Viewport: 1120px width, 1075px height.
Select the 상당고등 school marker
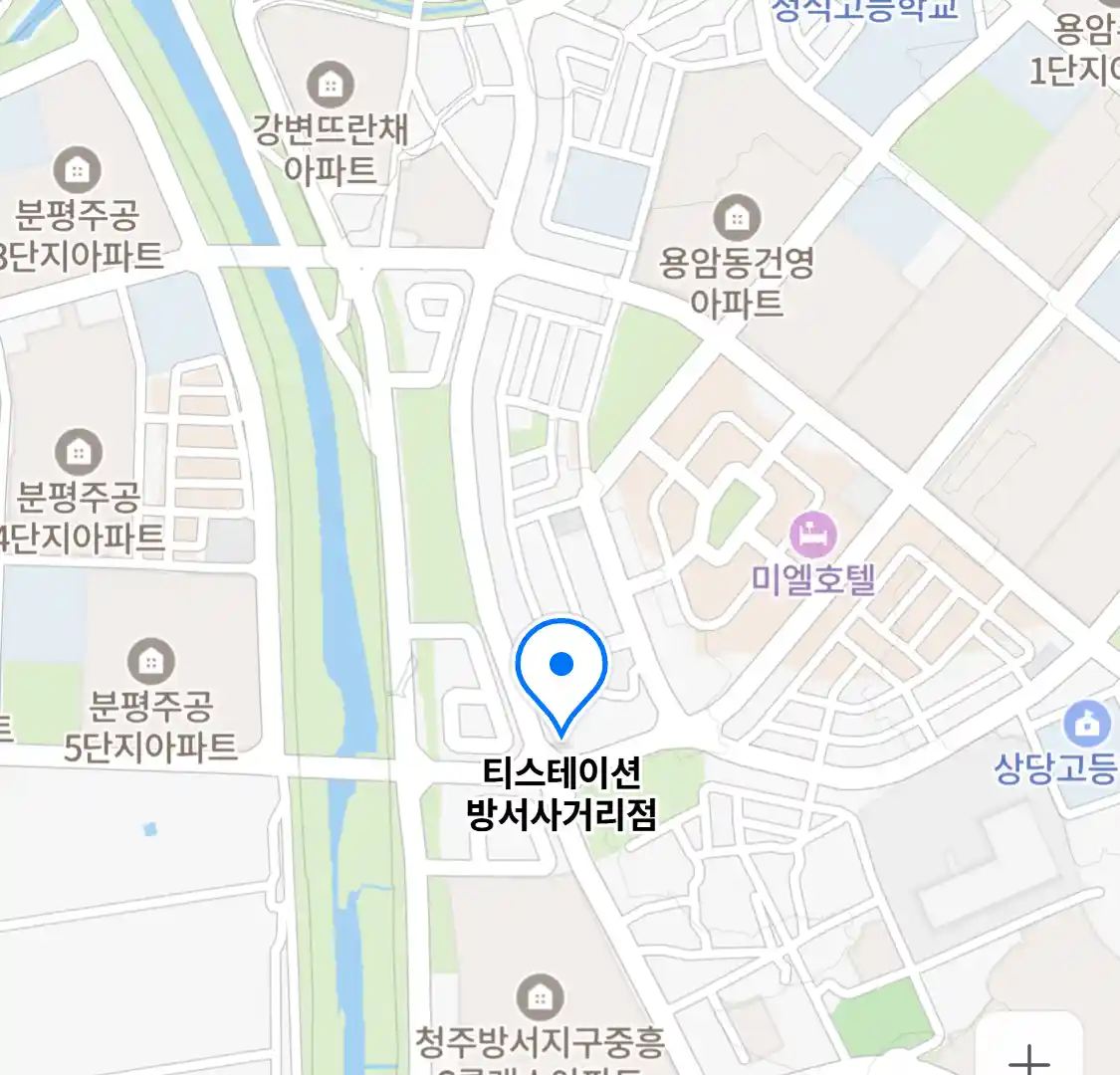point(1087,726)
